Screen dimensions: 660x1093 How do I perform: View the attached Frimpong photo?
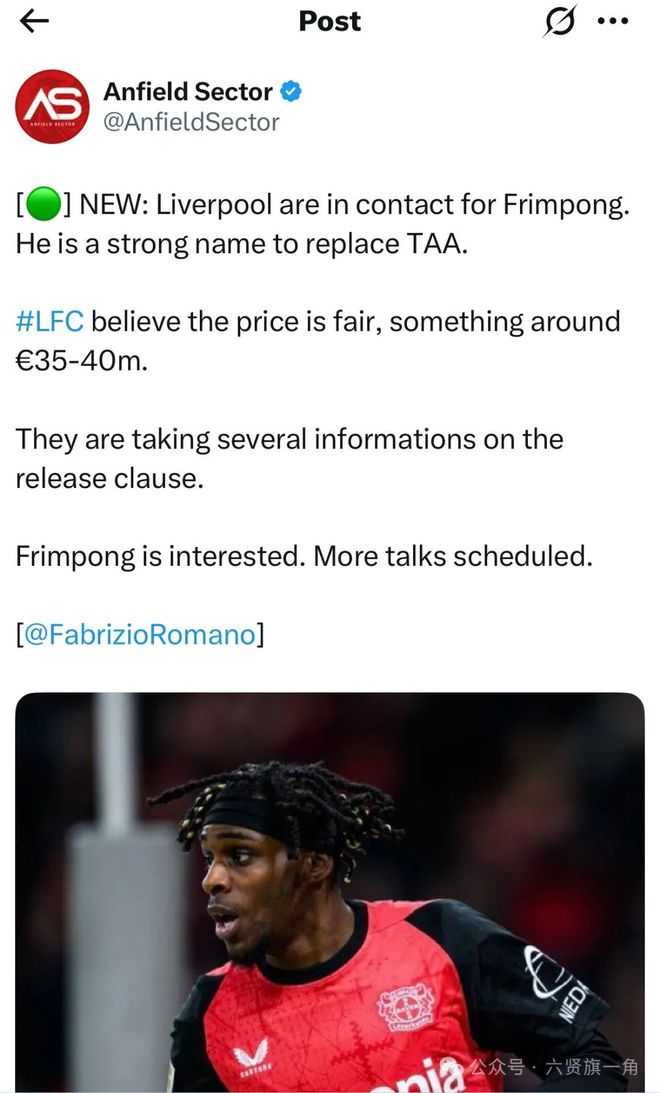click(329, 890)
